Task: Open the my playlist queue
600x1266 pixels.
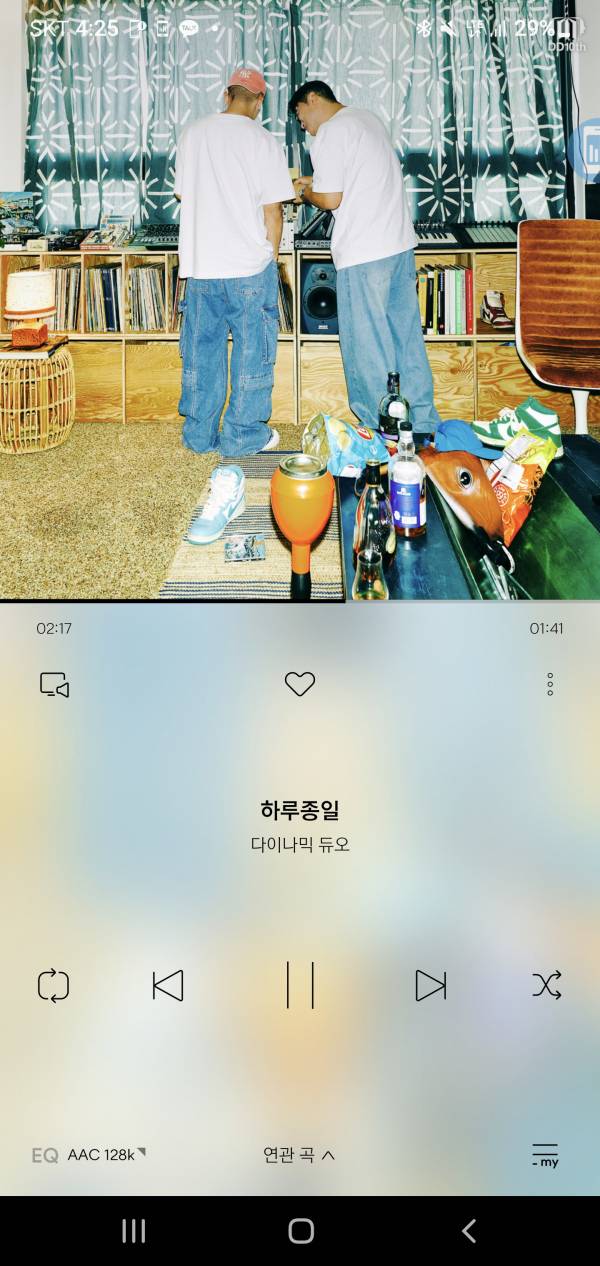Action: point(545,1155)
